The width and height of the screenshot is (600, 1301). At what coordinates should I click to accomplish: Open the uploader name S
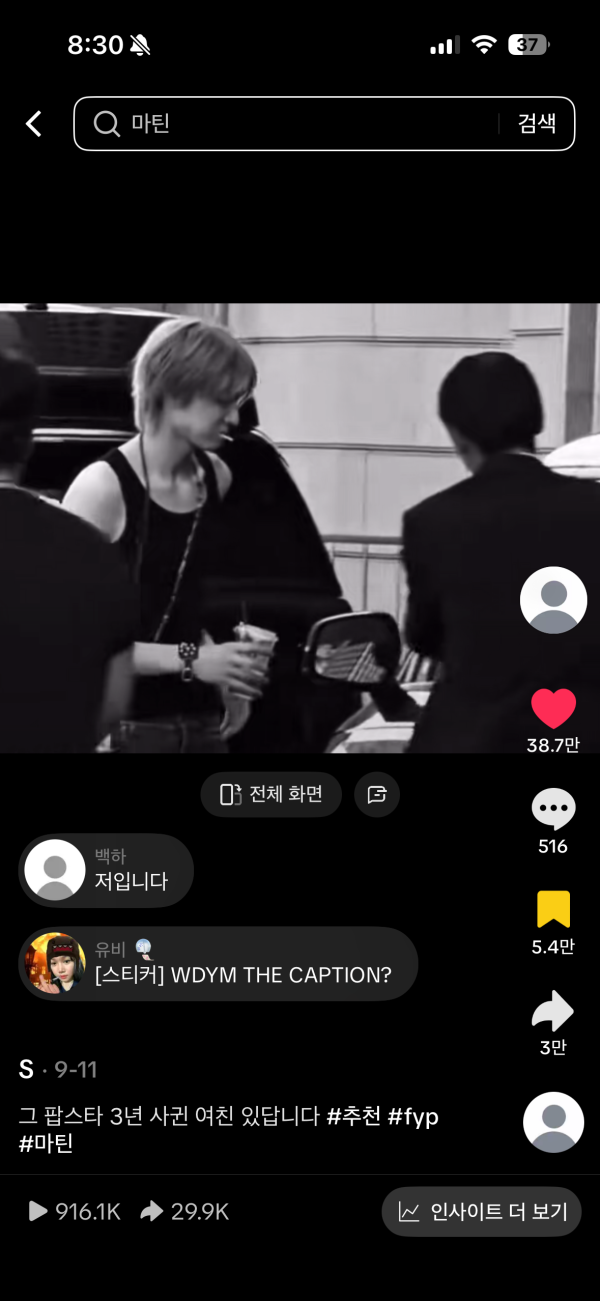[x=26, y=1070]
